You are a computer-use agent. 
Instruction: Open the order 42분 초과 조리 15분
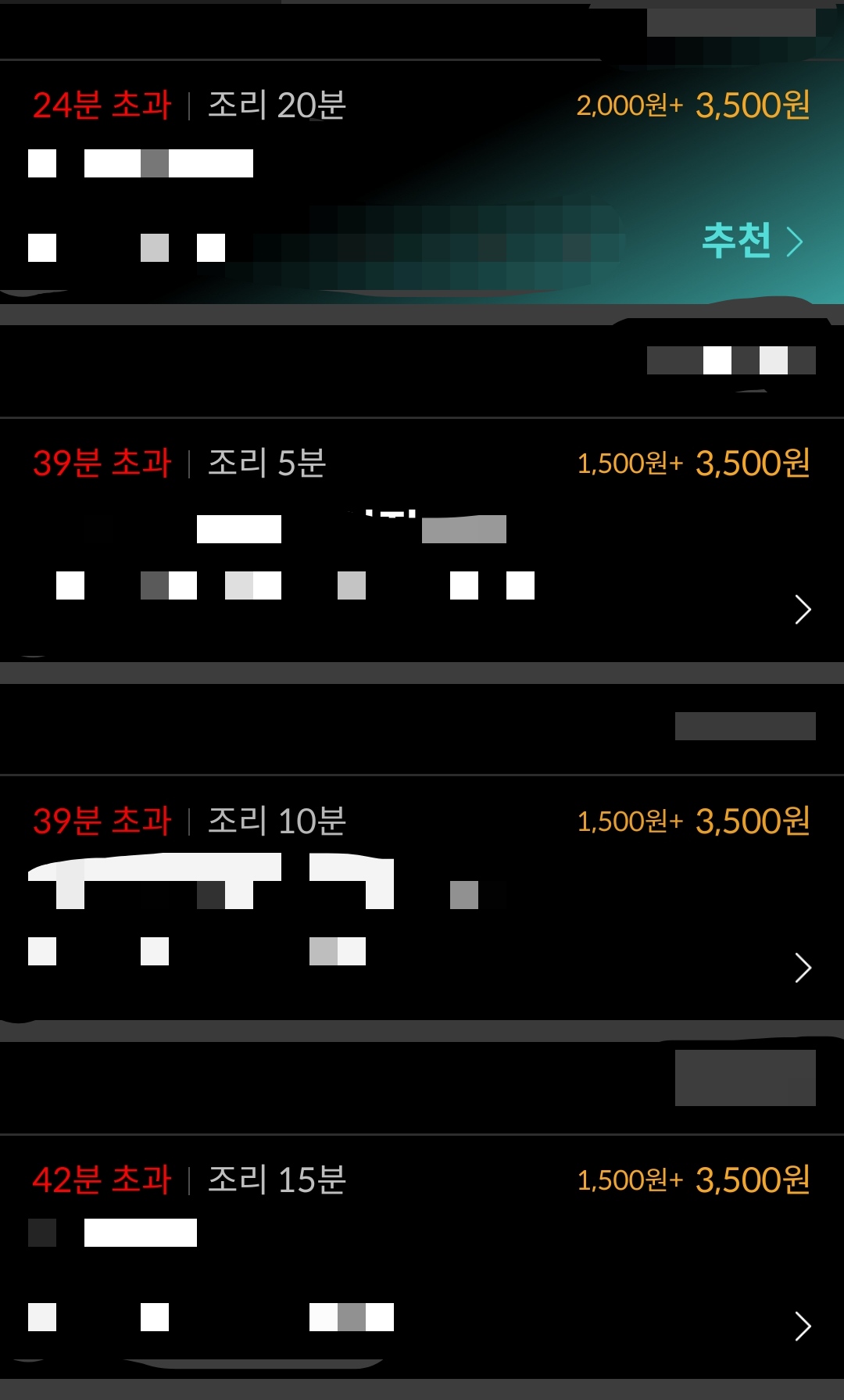(x=802, y=1326)
